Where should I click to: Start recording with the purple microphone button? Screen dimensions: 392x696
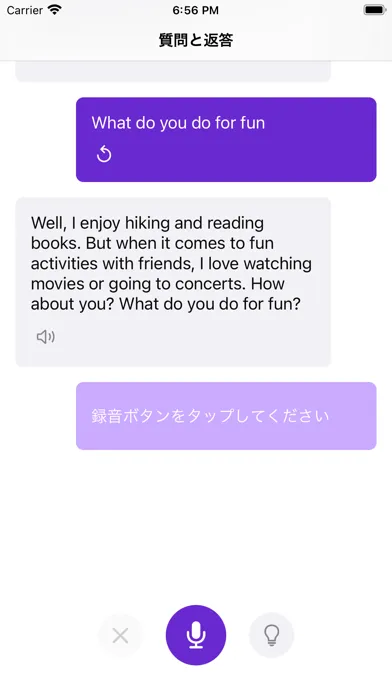[x=196, y=635]
